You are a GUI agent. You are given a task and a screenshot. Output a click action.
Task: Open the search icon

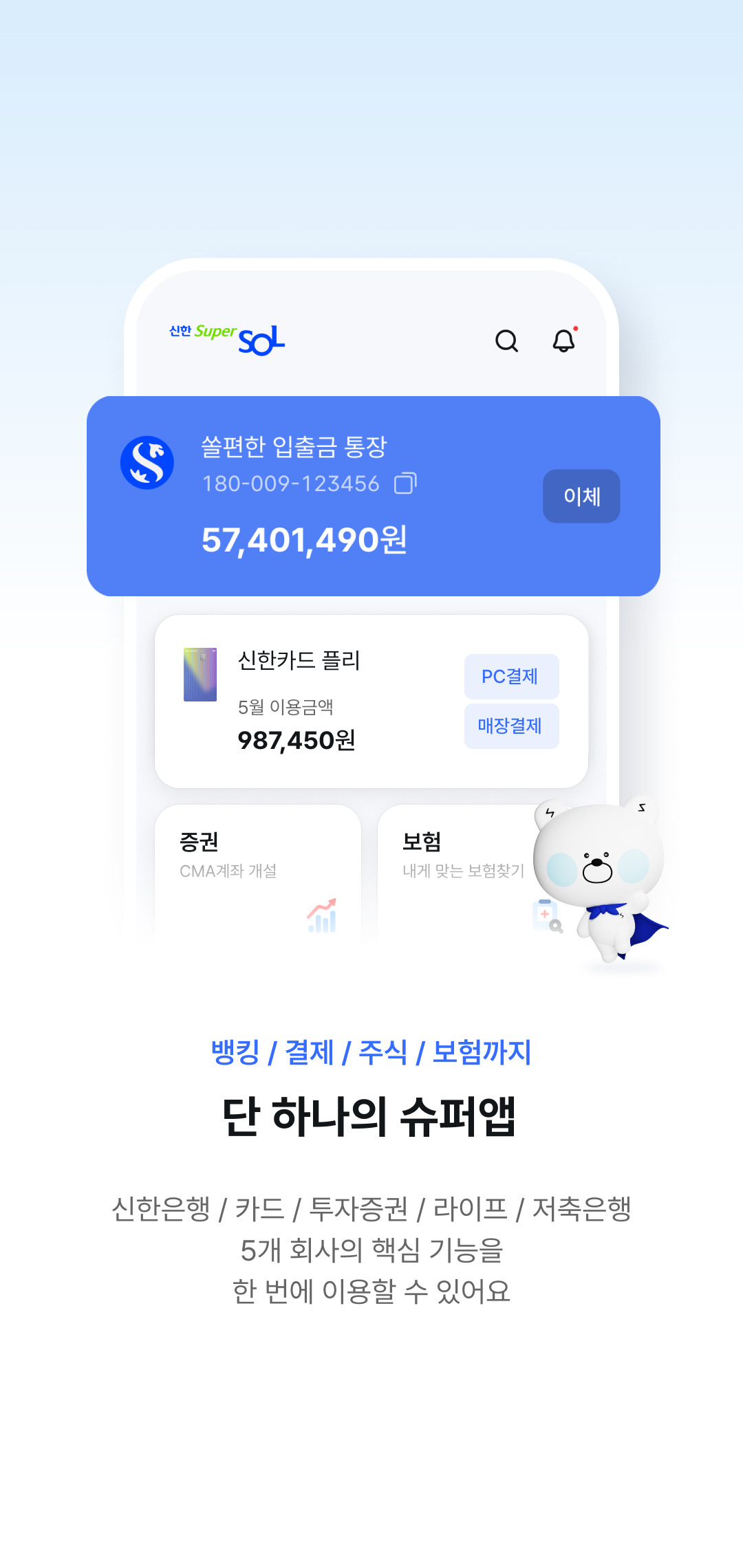pyautogui.click(x=507, y=340)
